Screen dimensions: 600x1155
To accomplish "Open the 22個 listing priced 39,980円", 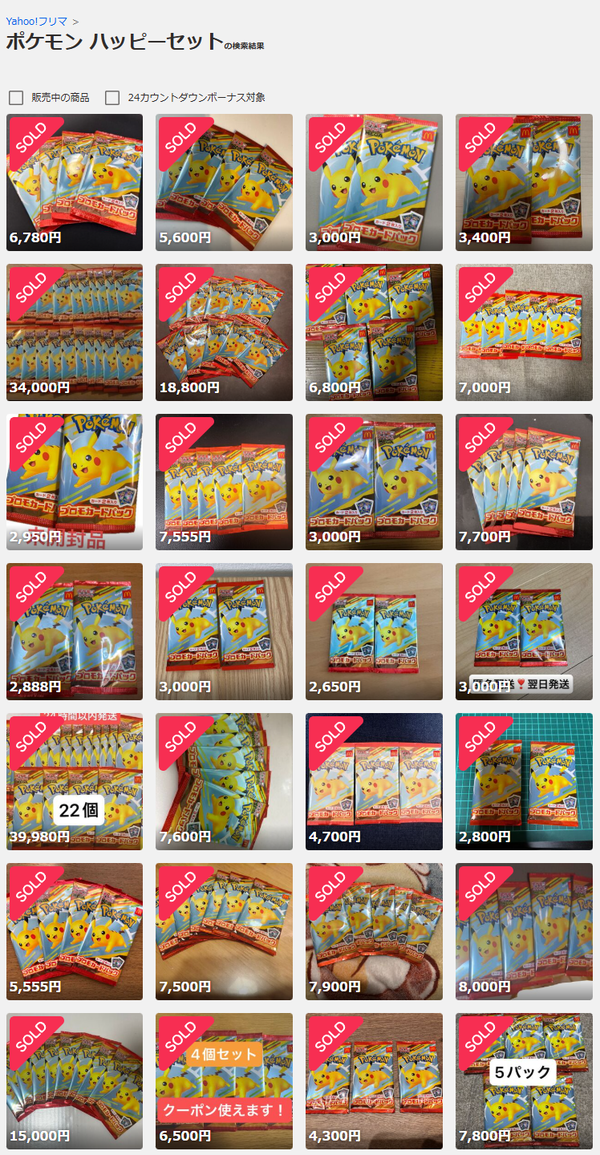I will point(74,782).
